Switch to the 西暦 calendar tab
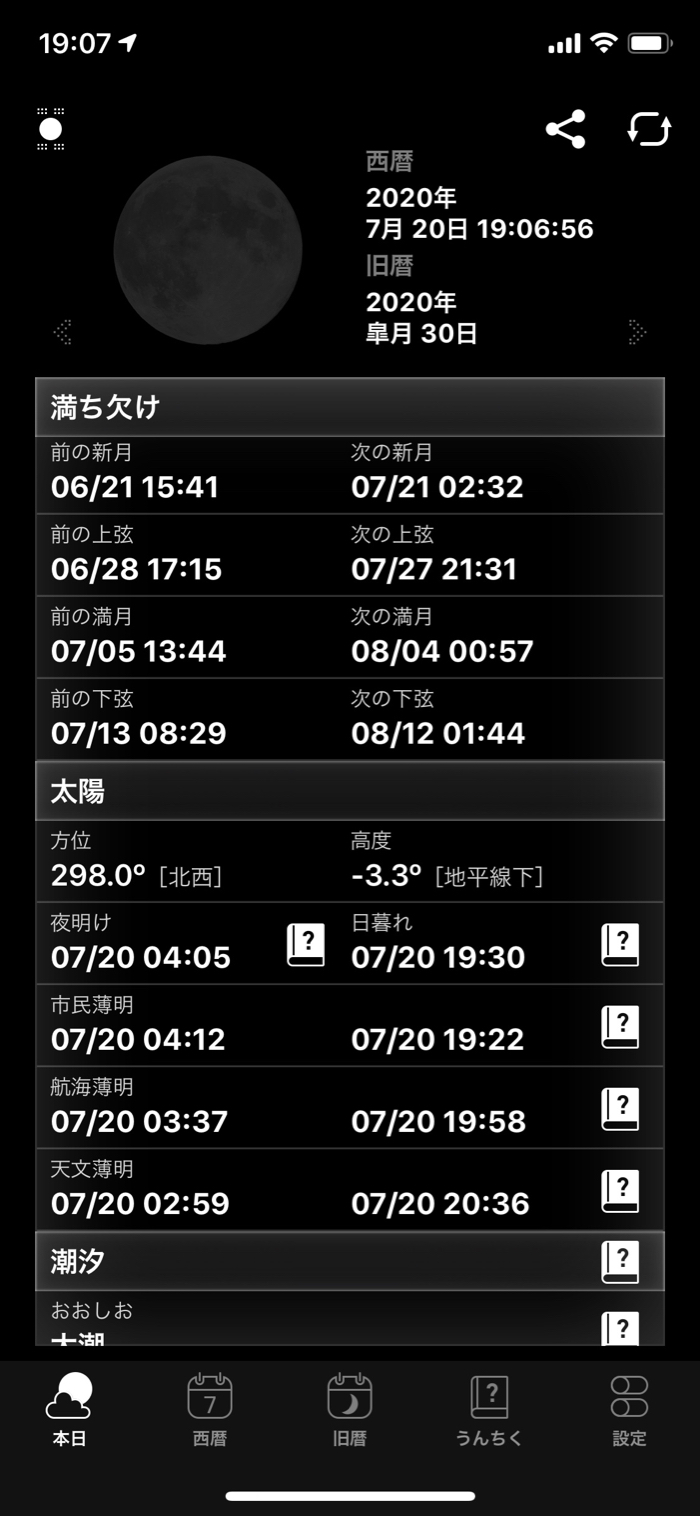This screenshot has width=700, height=1516. pos(210,1410)
